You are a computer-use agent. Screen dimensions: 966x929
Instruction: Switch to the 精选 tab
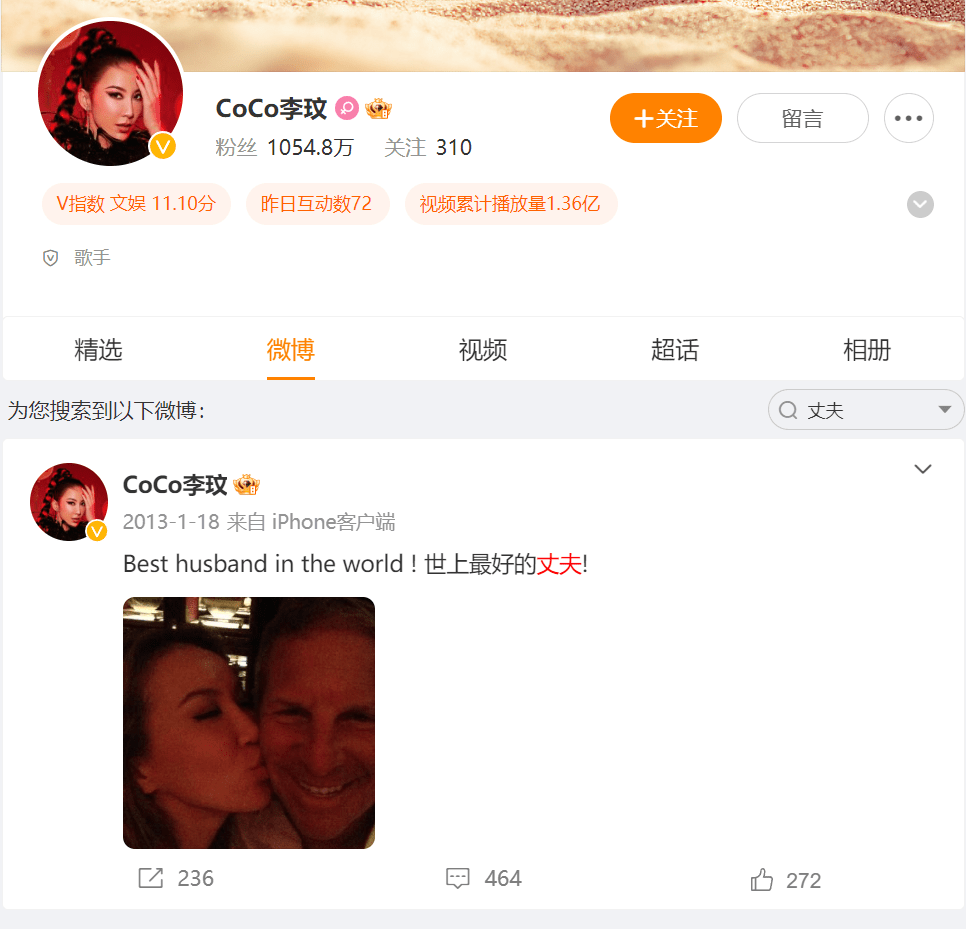click(99, 350)
